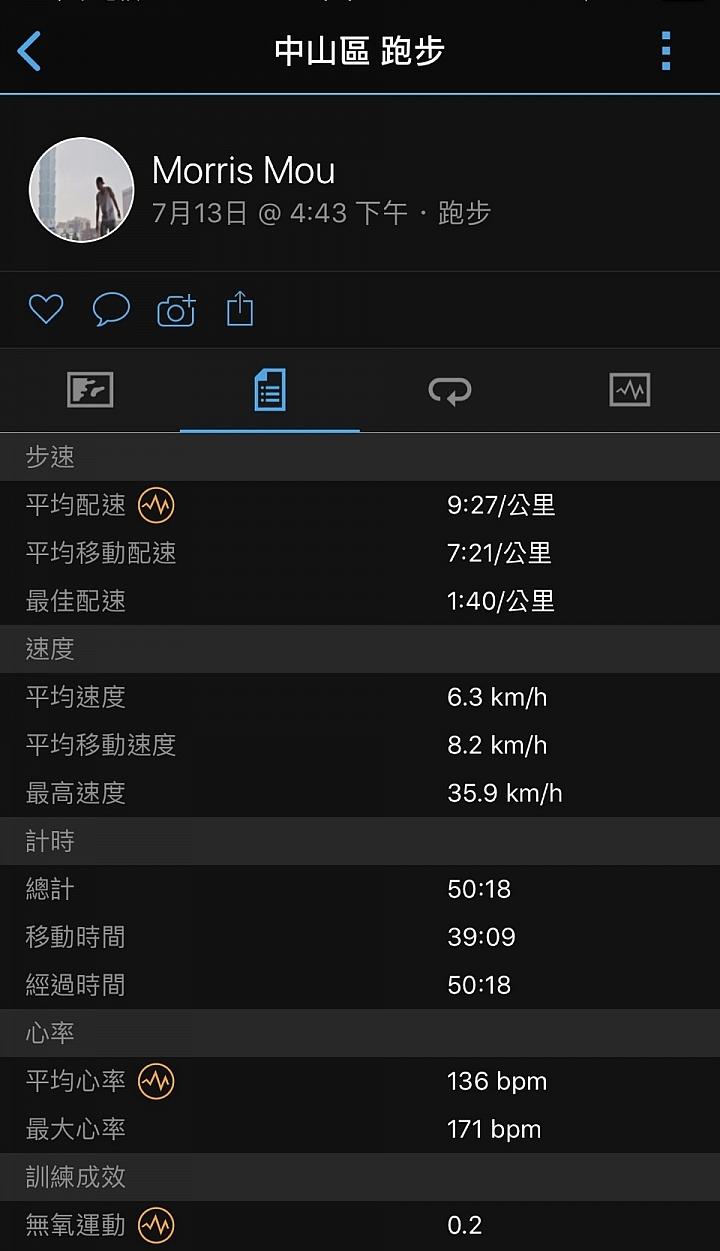Tap the 速度 section header
Screen dimensions: 720x1251
coord(48,649)
